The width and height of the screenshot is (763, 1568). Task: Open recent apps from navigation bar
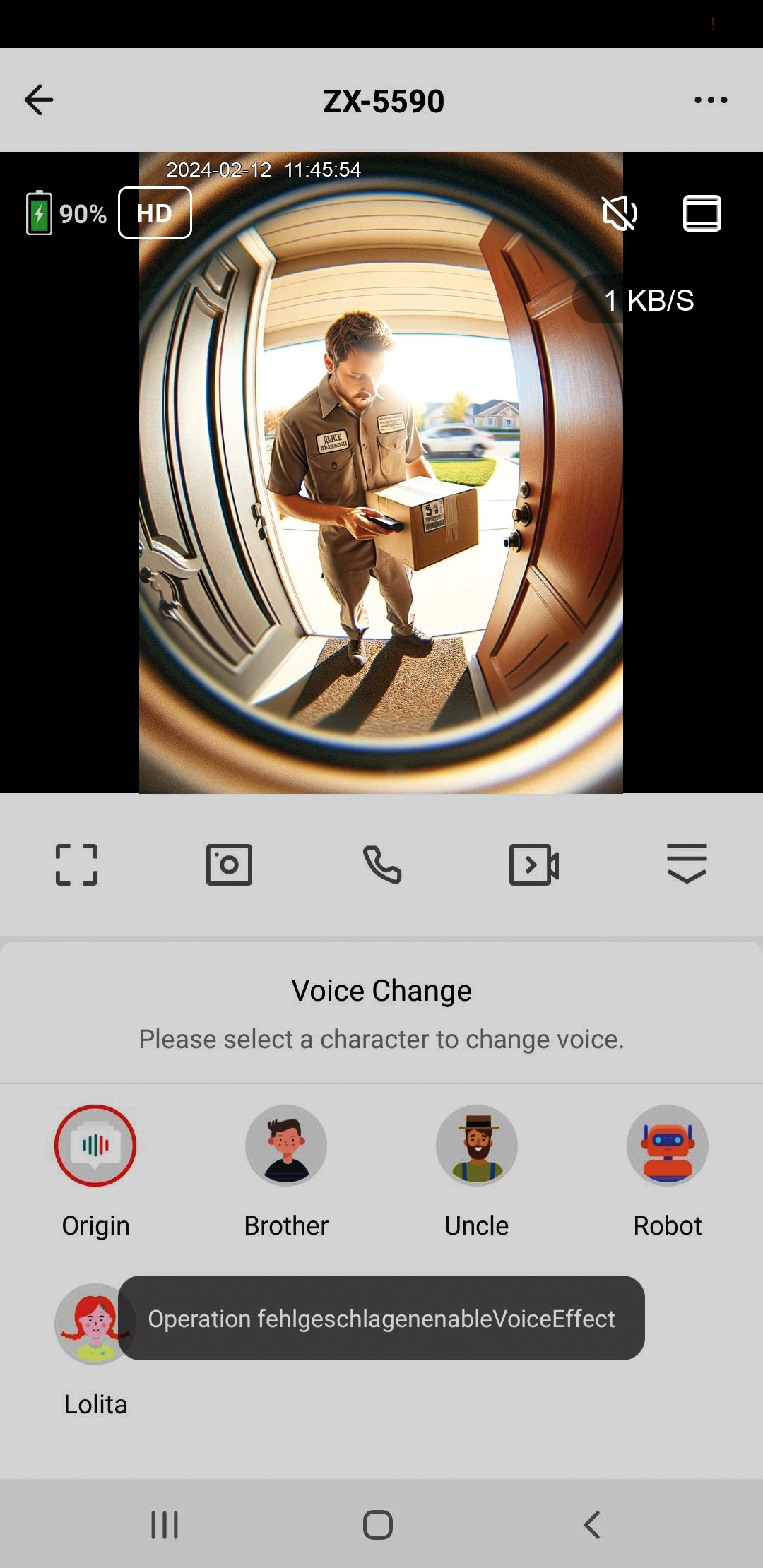[x=165, y=1525]
